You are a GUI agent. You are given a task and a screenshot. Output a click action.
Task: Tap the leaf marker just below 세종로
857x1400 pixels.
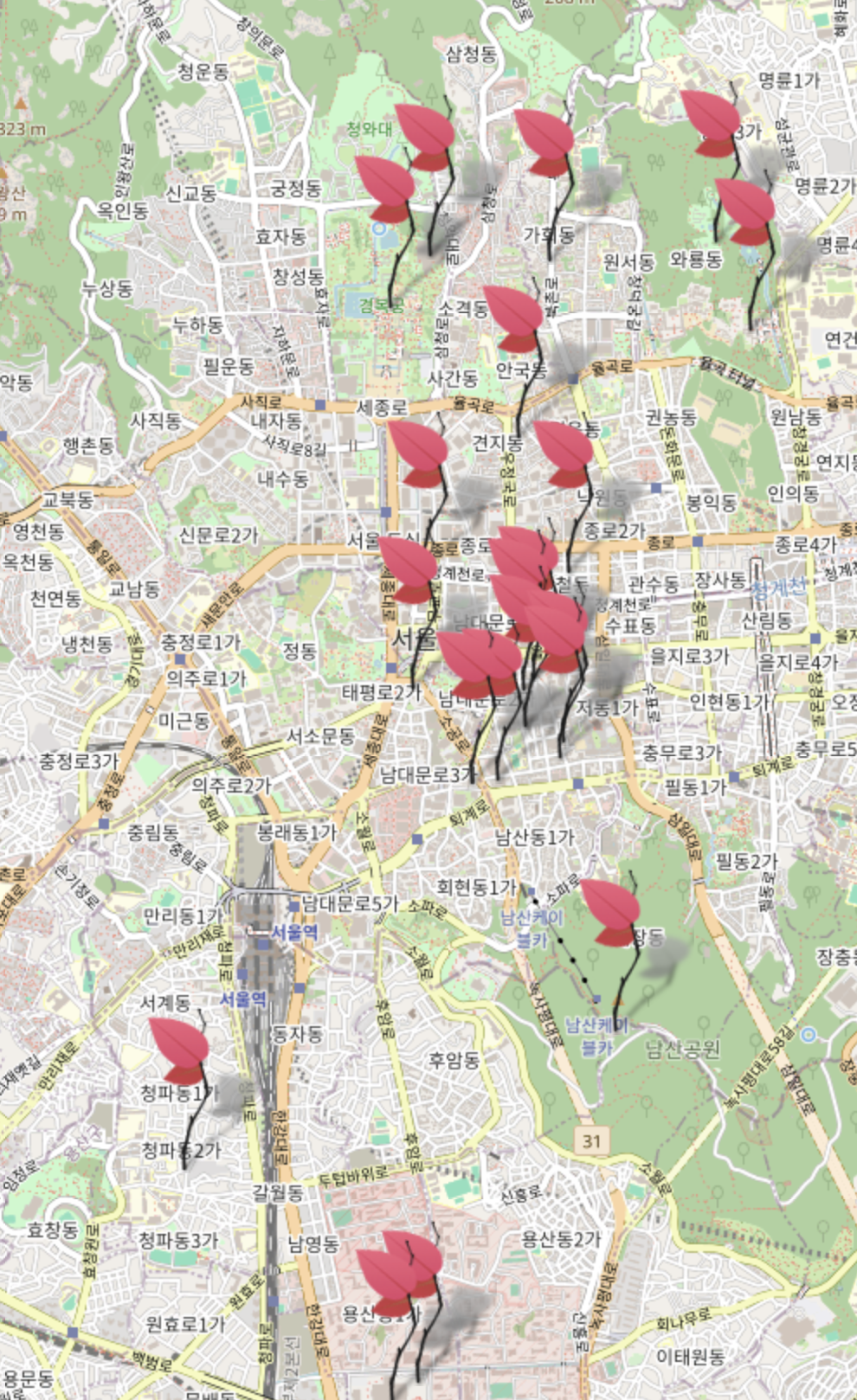[x=418, y=453]
